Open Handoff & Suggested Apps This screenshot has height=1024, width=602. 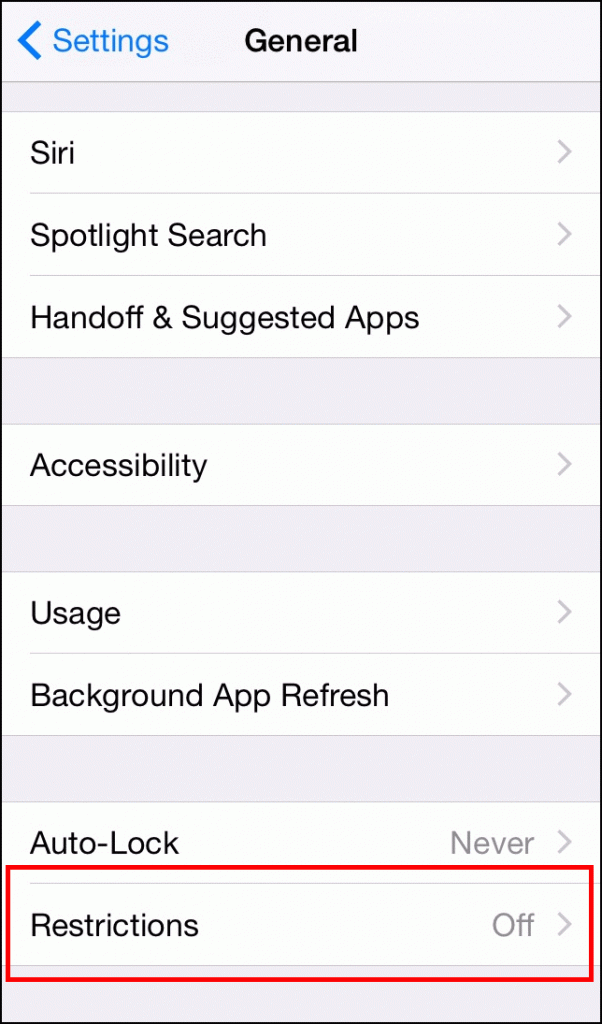coord(300,318)
